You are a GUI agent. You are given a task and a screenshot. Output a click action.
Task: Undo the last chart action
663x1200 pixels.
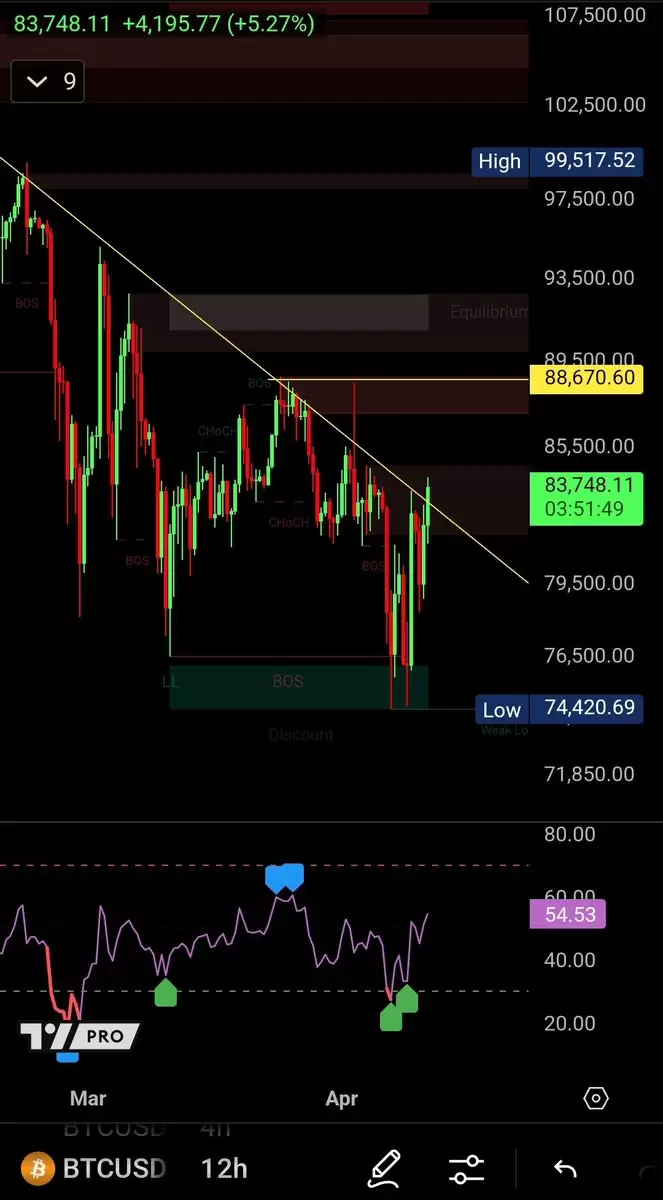point(565,1168)
